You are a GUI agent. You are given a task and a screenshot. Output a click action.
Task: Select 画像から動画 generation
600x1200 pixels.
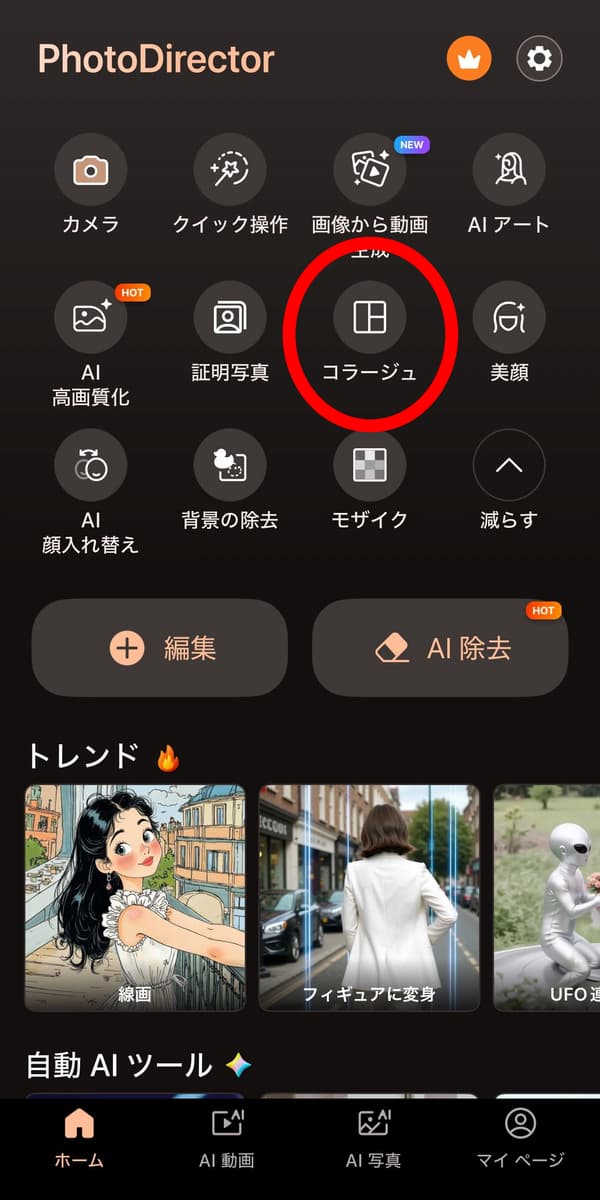point(369,171)
